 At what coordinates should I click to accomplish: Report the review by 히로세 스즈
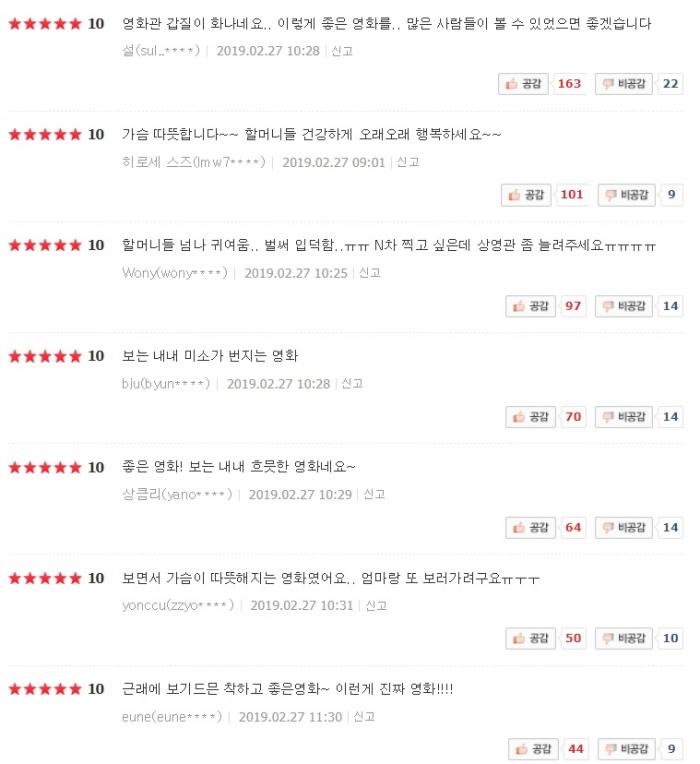pos(407,162)
